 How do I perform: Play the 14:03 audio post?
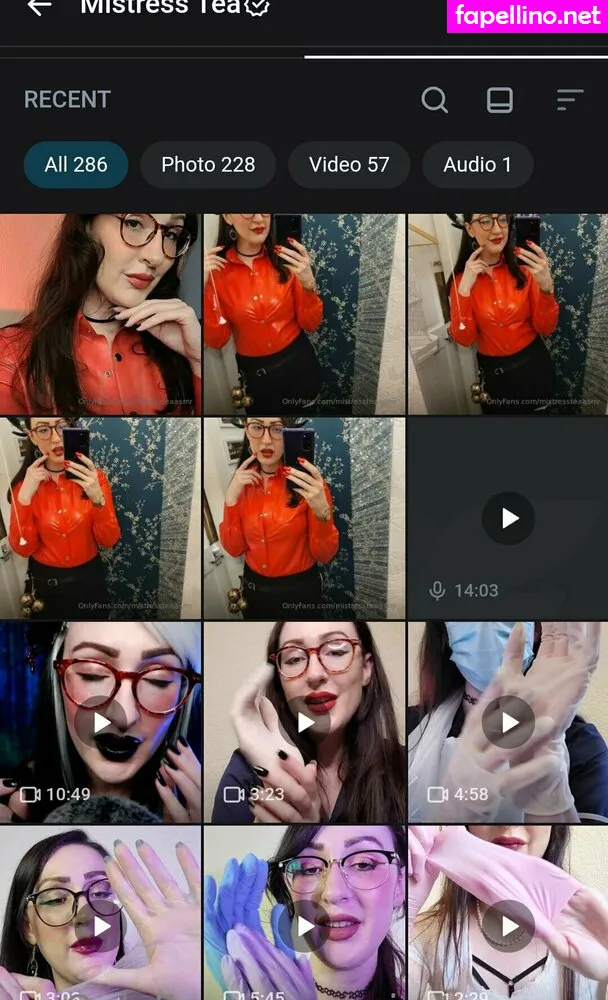[x=508, y=518]
